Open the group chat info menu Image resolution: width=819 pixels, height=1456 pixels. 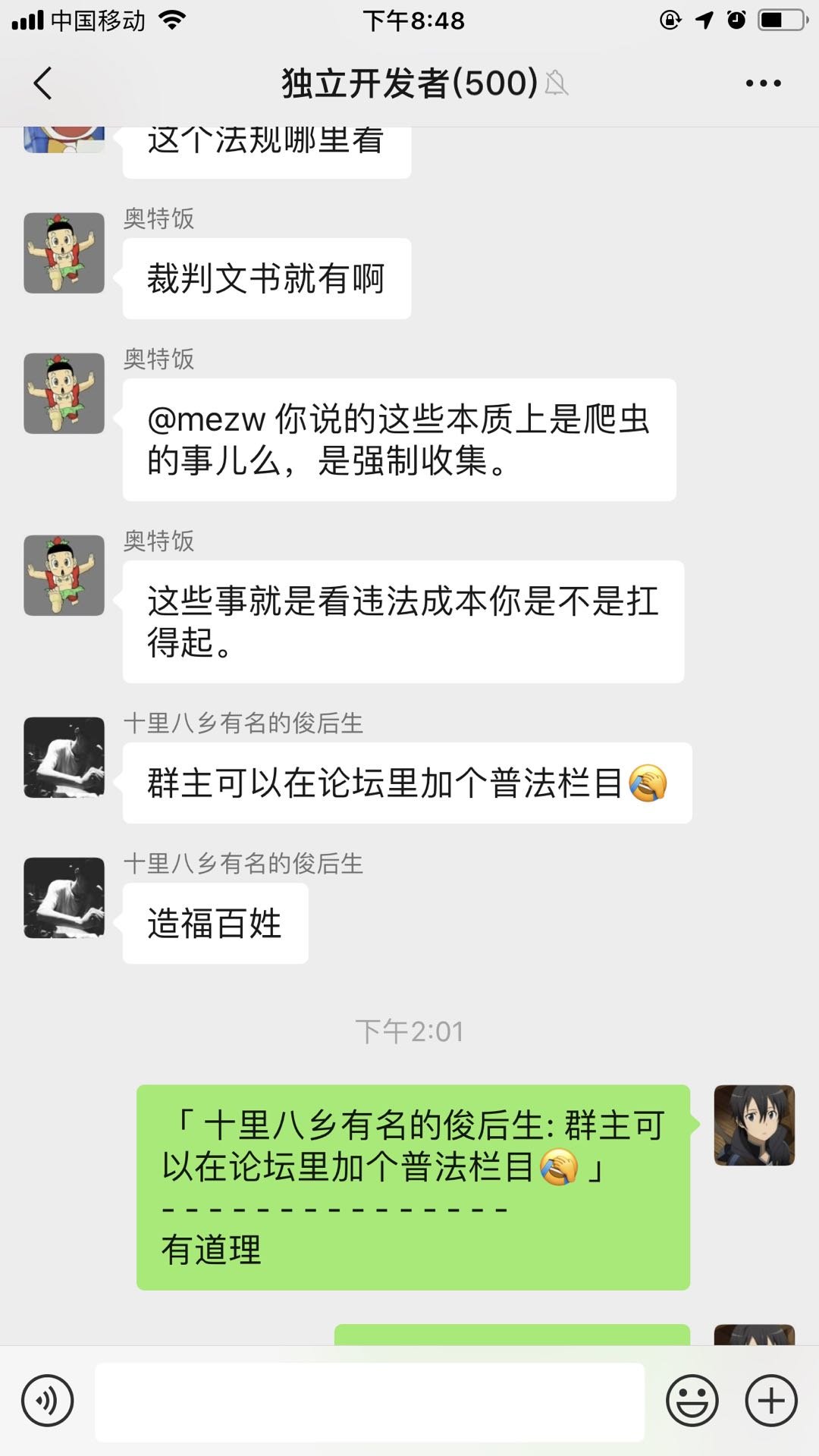click(x=763, y=83)
